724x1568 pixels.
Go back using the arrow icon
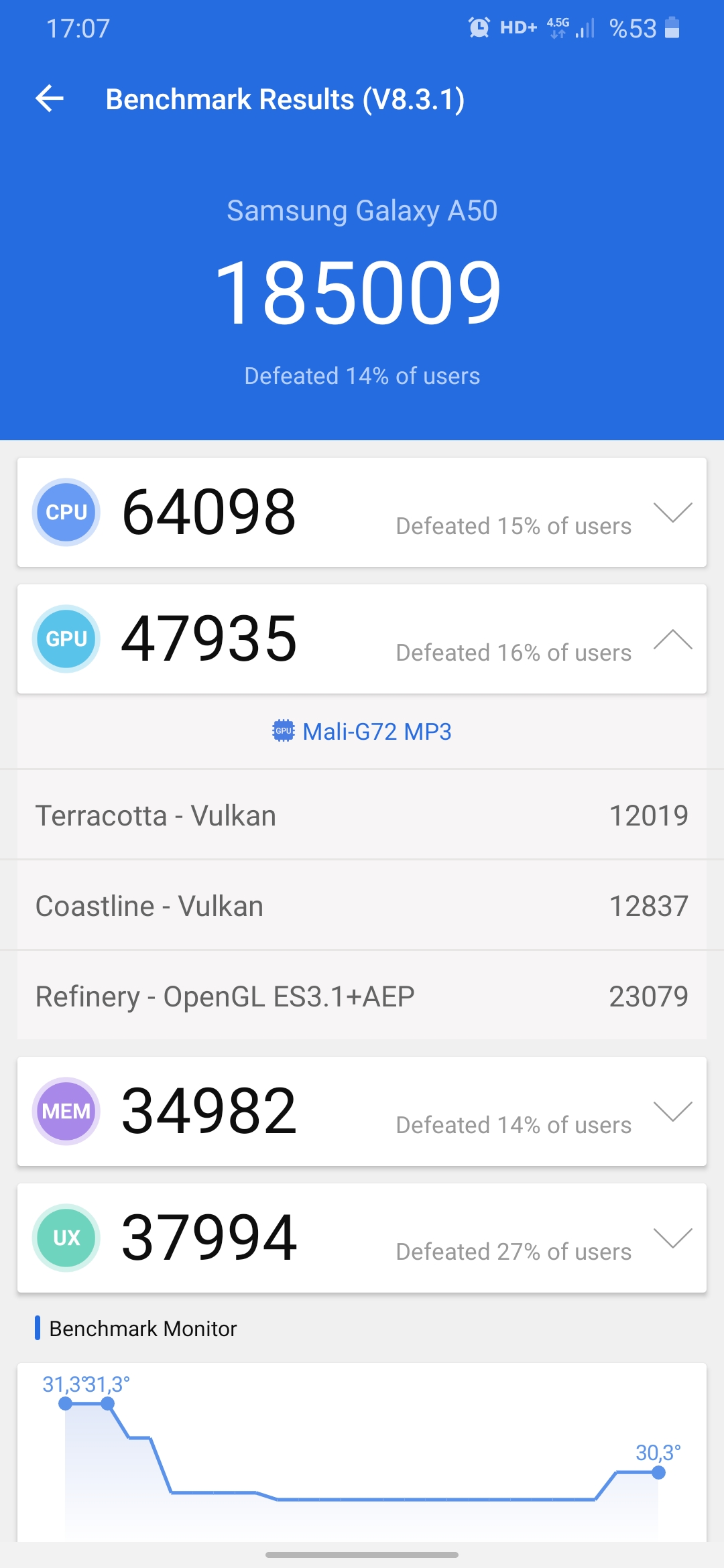pos(50,99)
